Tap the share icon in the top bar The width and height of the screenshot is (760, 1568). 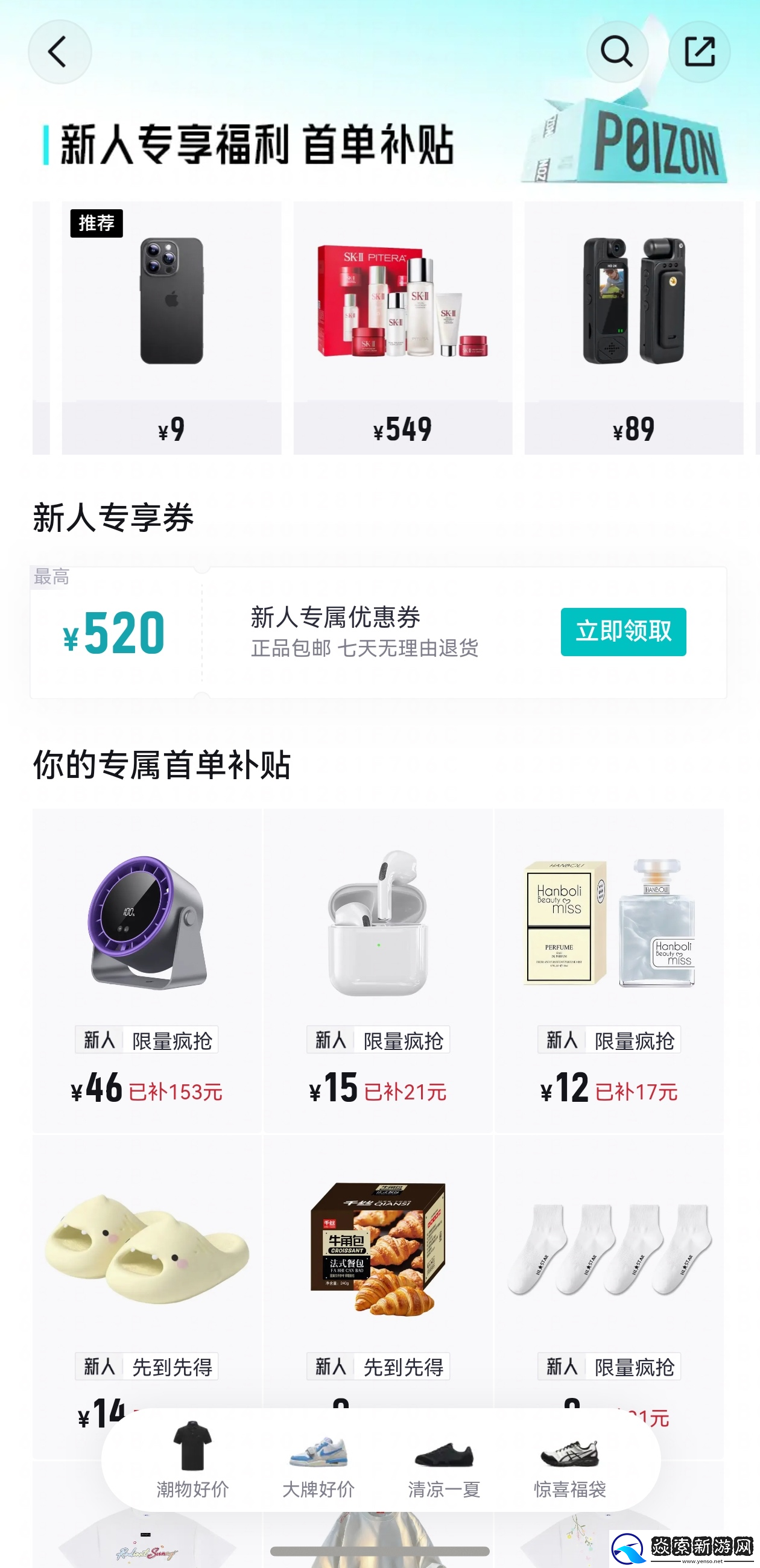[699, 52]
